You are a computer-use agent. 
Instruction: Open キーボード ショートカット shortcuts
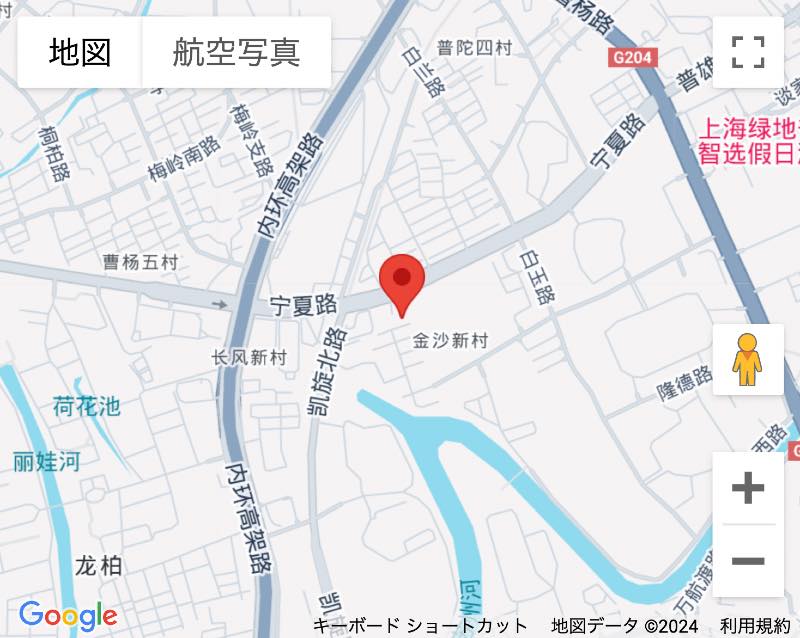[x=420, y=626]
